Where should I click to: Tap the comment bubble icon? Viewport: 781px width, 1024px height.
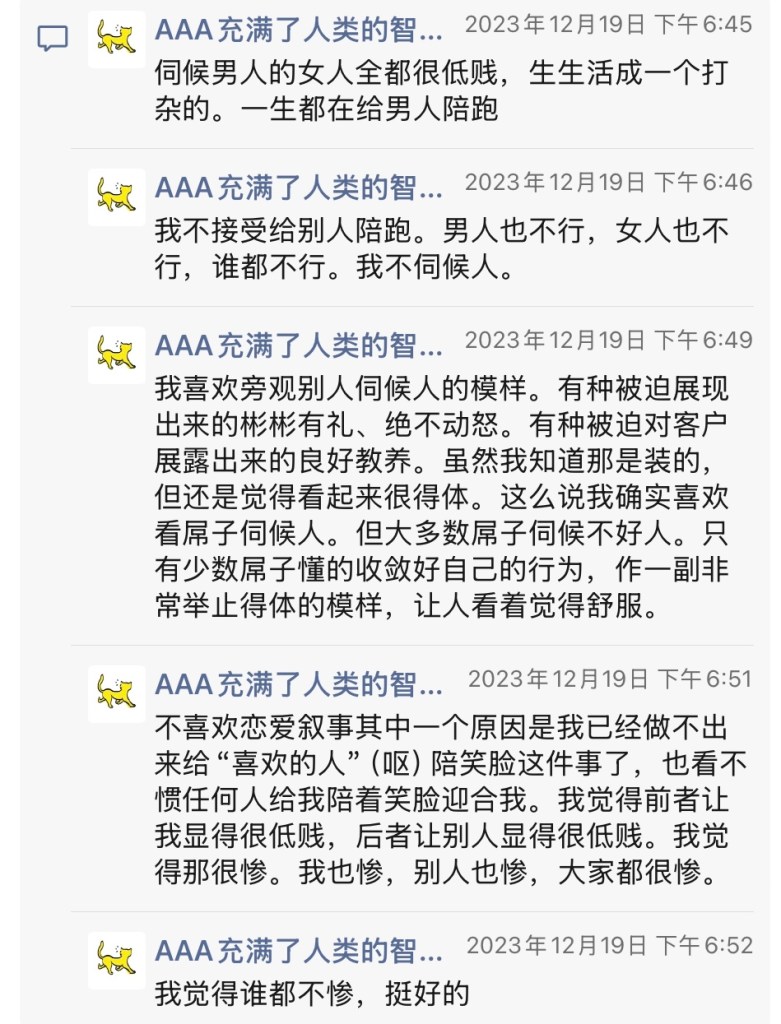[x=52, y=39]
